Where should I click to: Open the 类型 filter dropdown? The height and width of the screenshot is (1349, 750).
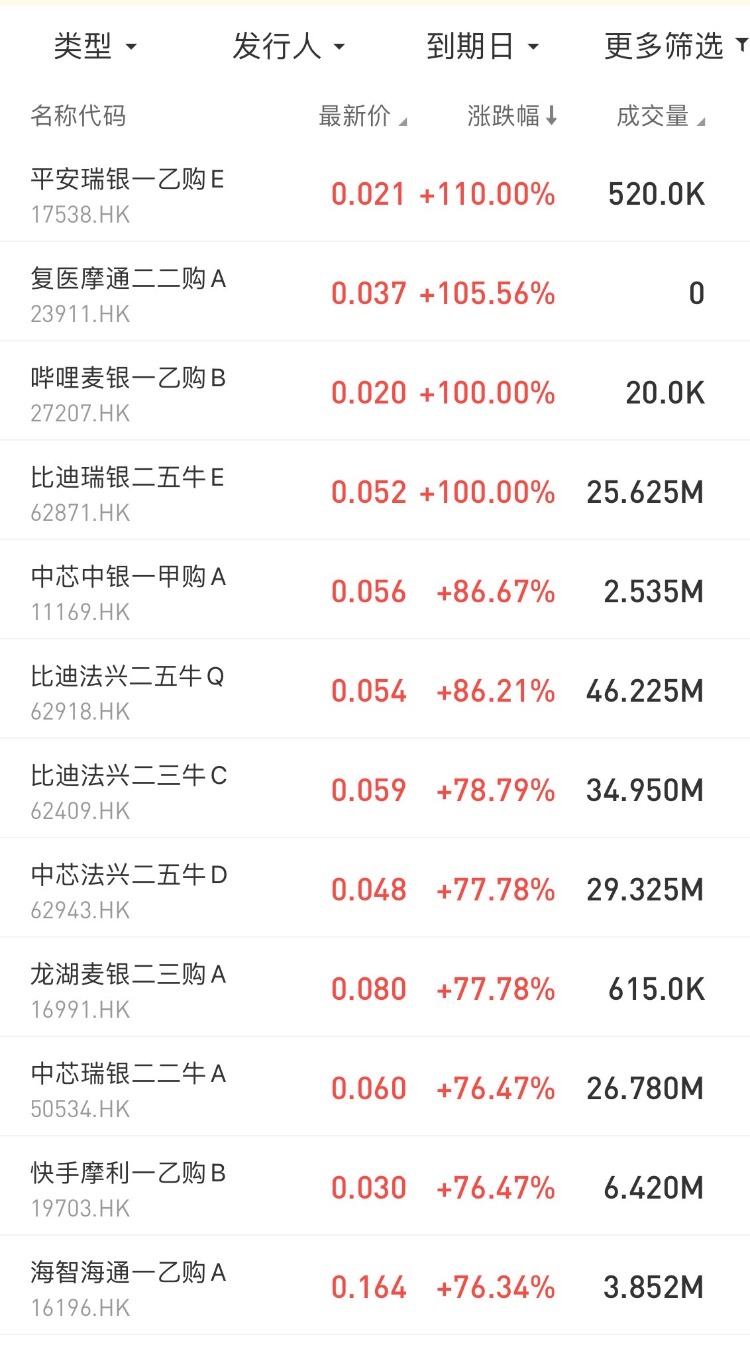[x=95, y=46]
